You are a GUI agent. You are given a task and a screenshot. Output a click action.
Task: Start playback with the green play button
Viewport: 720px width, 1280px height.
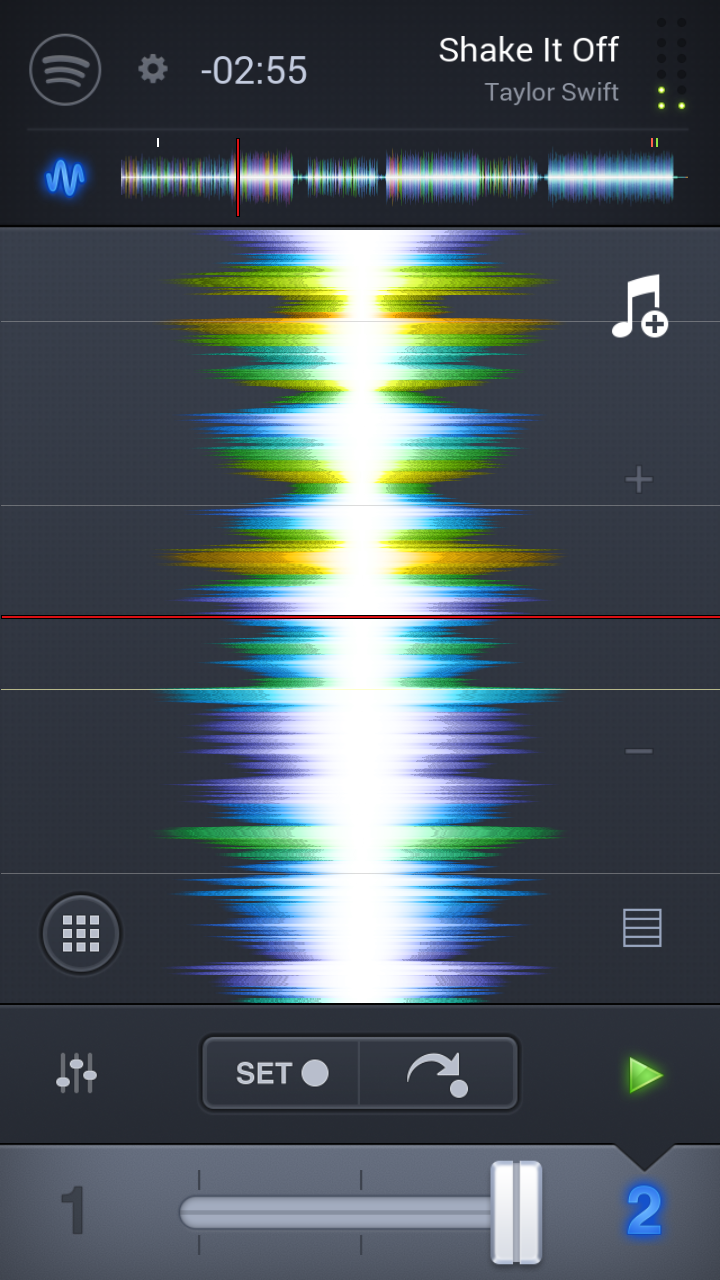644,1073
